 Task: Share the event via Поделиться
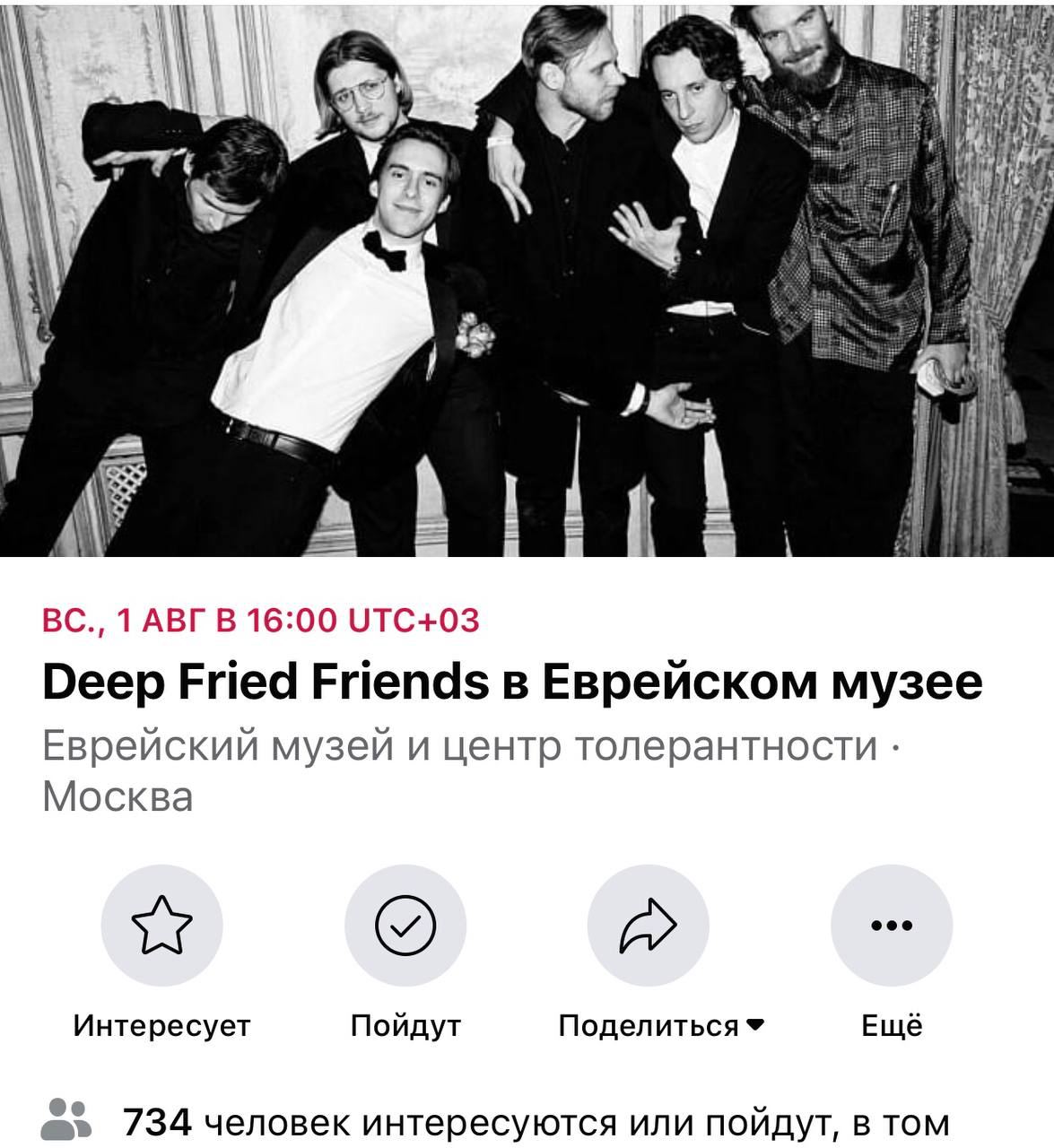[x=648, y=926]
